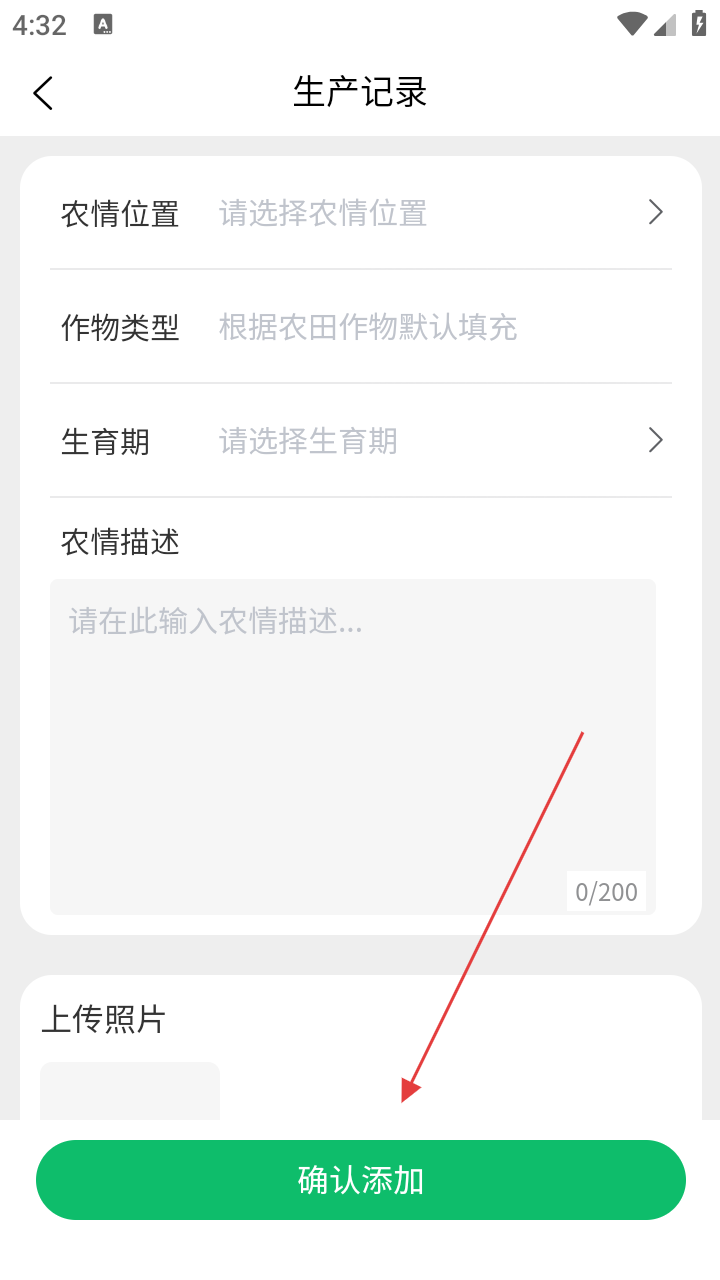Open the 生育期 picker row
Viewport: 720px width, 1280px height.
tap(360, 441)
